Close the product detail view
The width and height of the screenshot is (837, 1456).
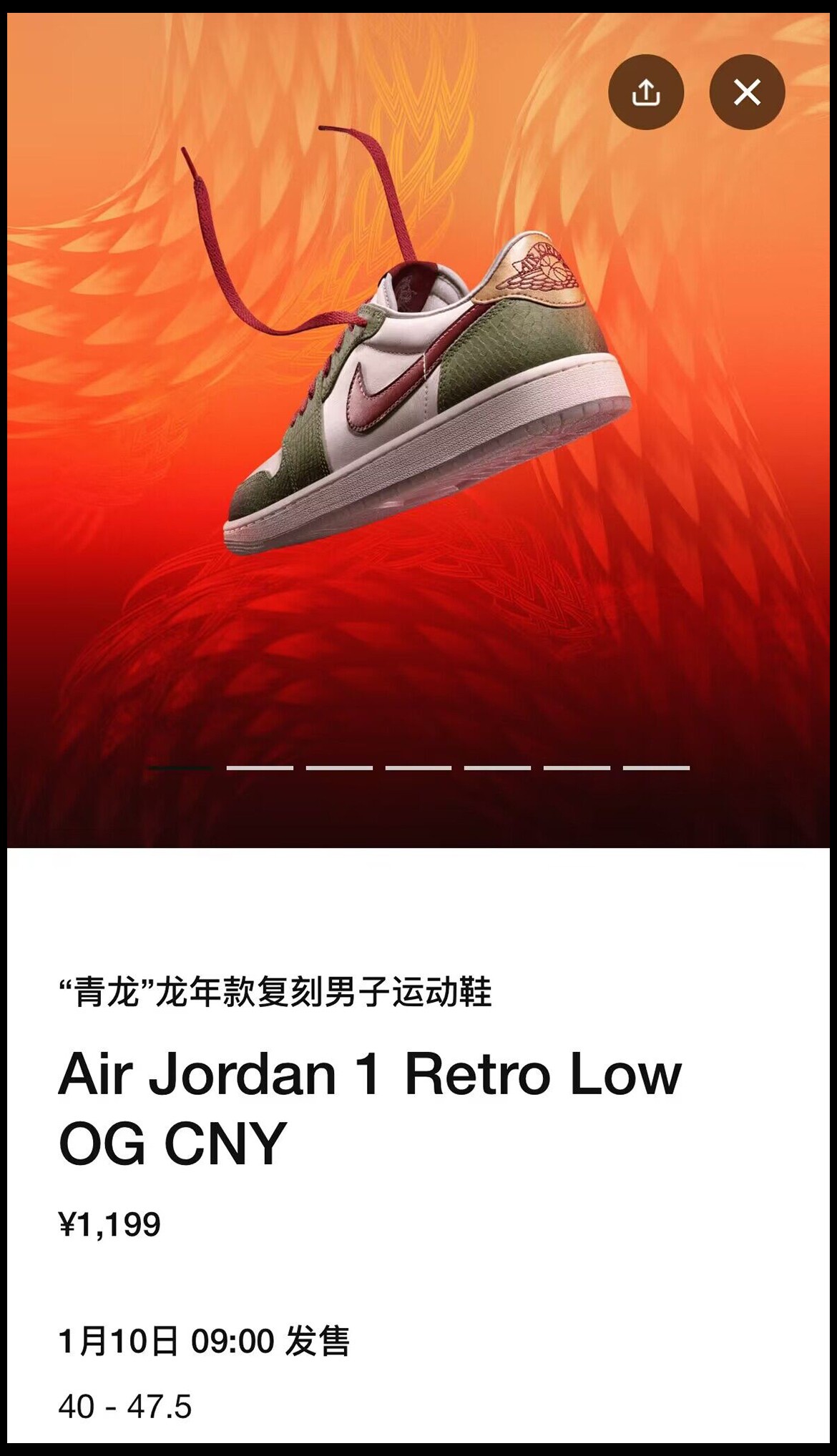click(x=747, y=92)
